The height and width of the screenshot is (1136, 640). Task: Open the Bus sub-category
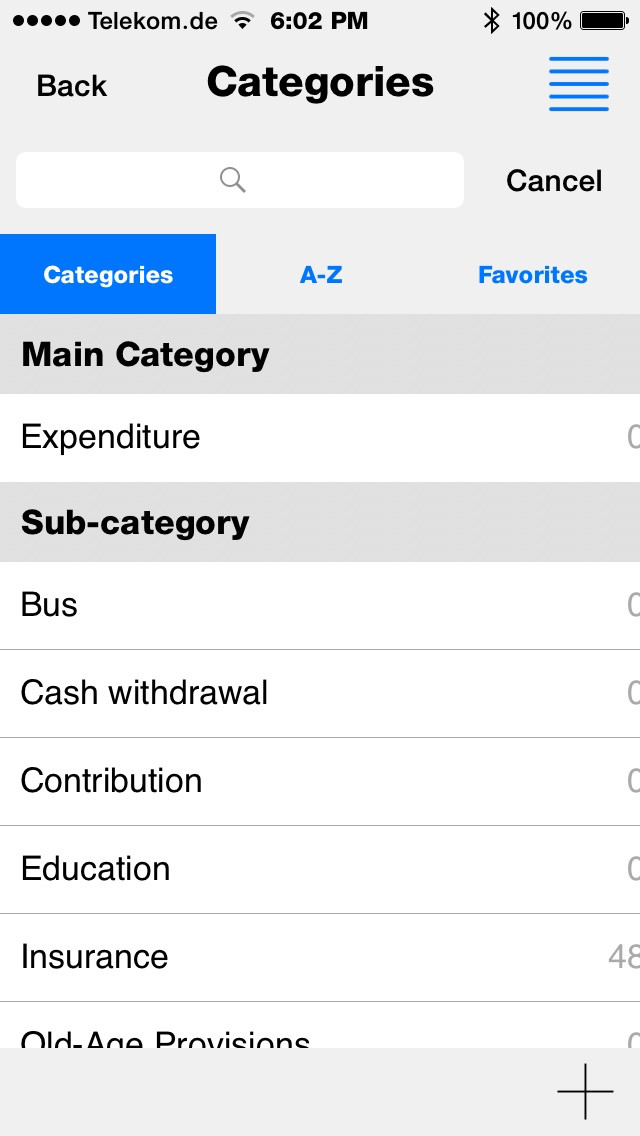[x=320, y=605]
